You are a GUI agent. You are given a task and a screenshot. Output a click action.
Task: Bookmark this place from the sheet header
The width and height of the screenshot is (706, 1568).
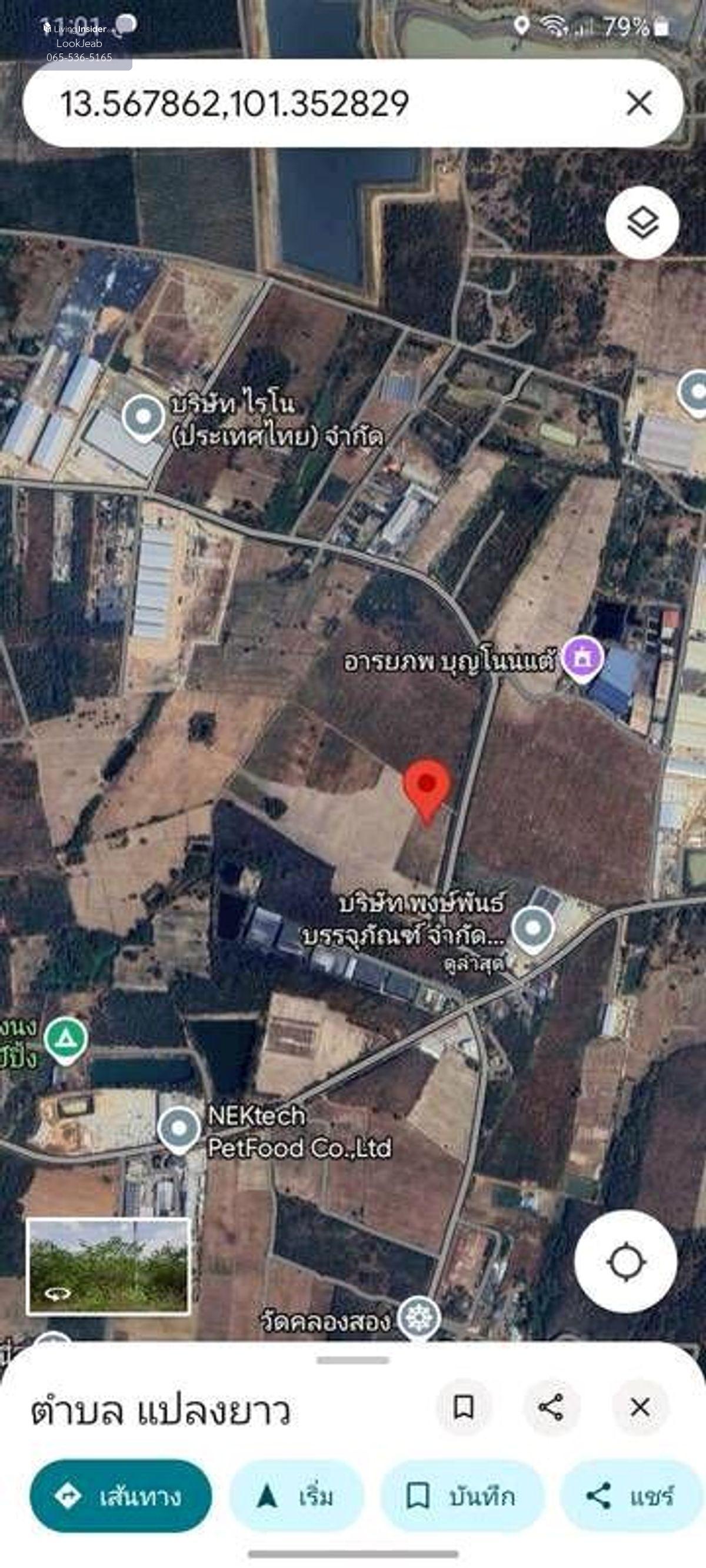(x=464, y=1407)
